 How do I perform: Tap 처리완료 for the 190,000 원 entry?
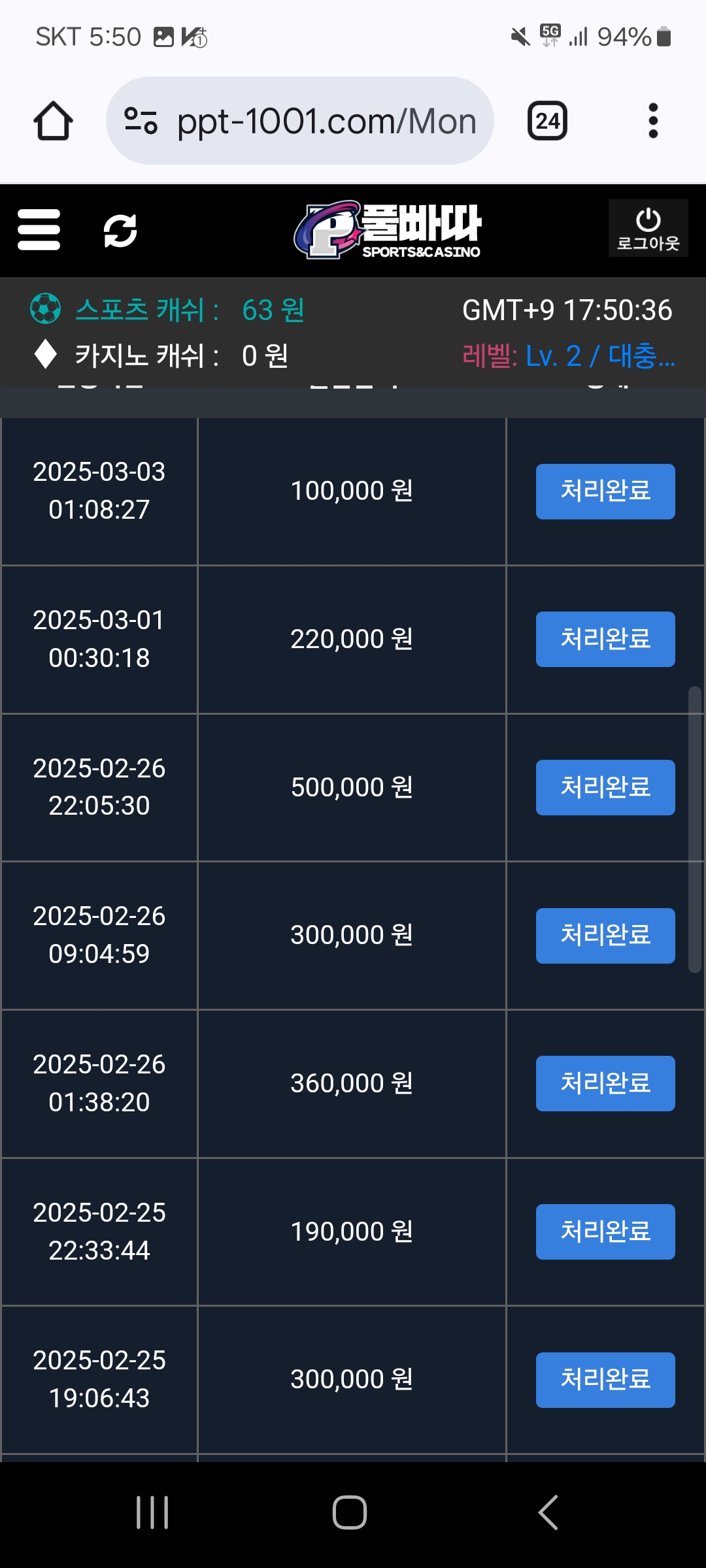[x=605, y=1232]
